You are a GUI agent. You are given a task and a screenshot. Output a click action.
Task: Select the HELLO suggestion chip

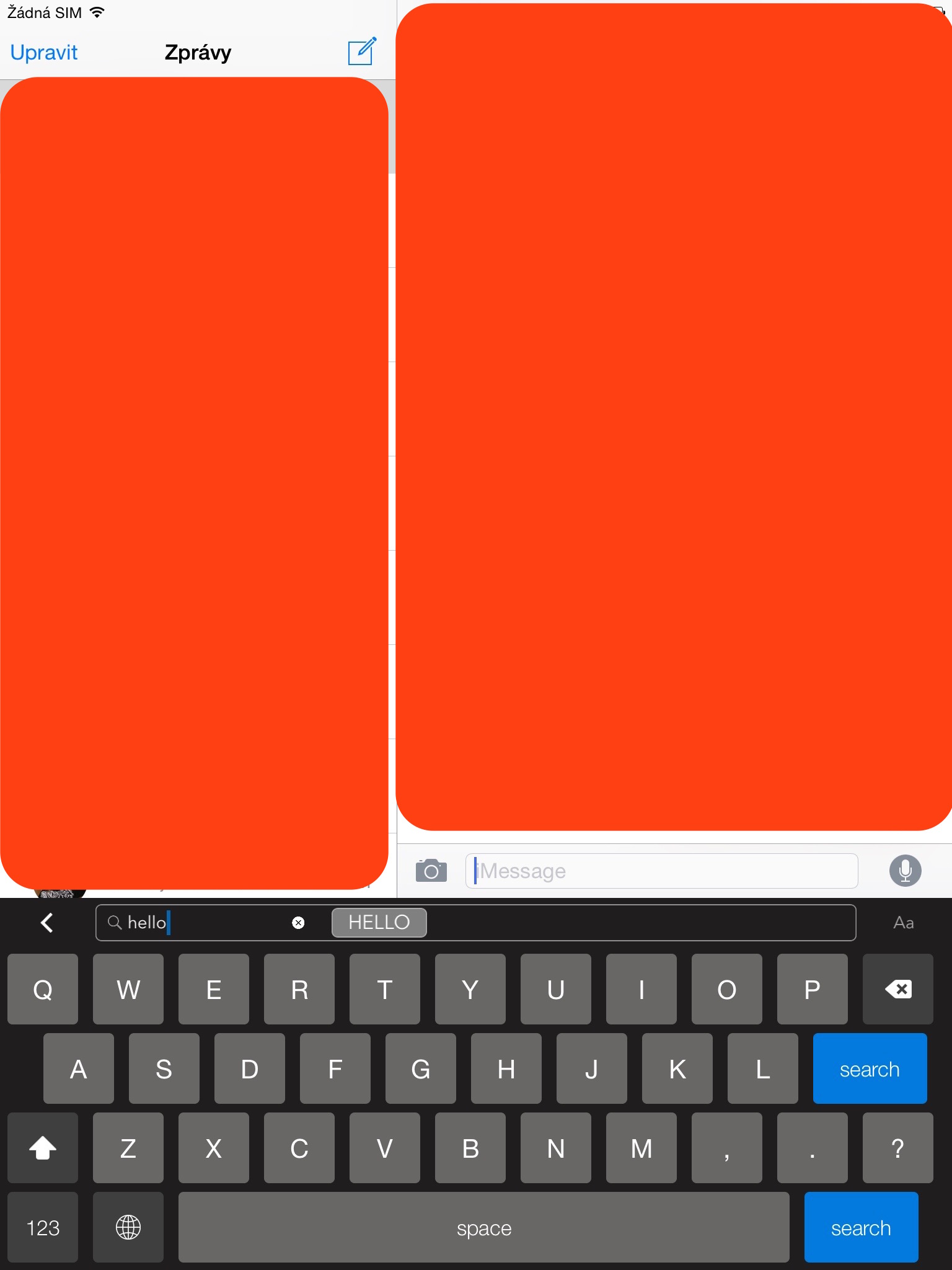pos(379,922)
